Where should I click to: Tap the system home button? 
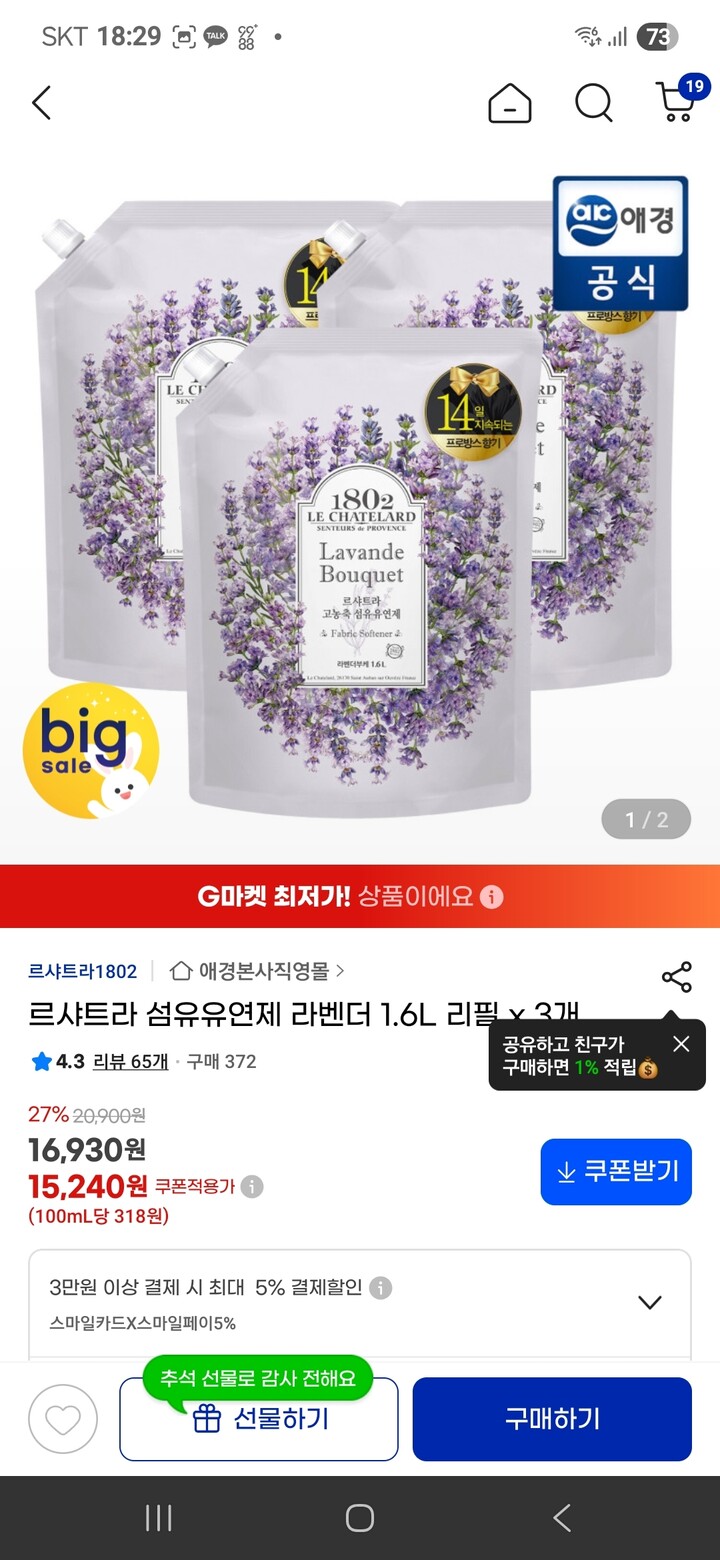[x=360, y=1518]
